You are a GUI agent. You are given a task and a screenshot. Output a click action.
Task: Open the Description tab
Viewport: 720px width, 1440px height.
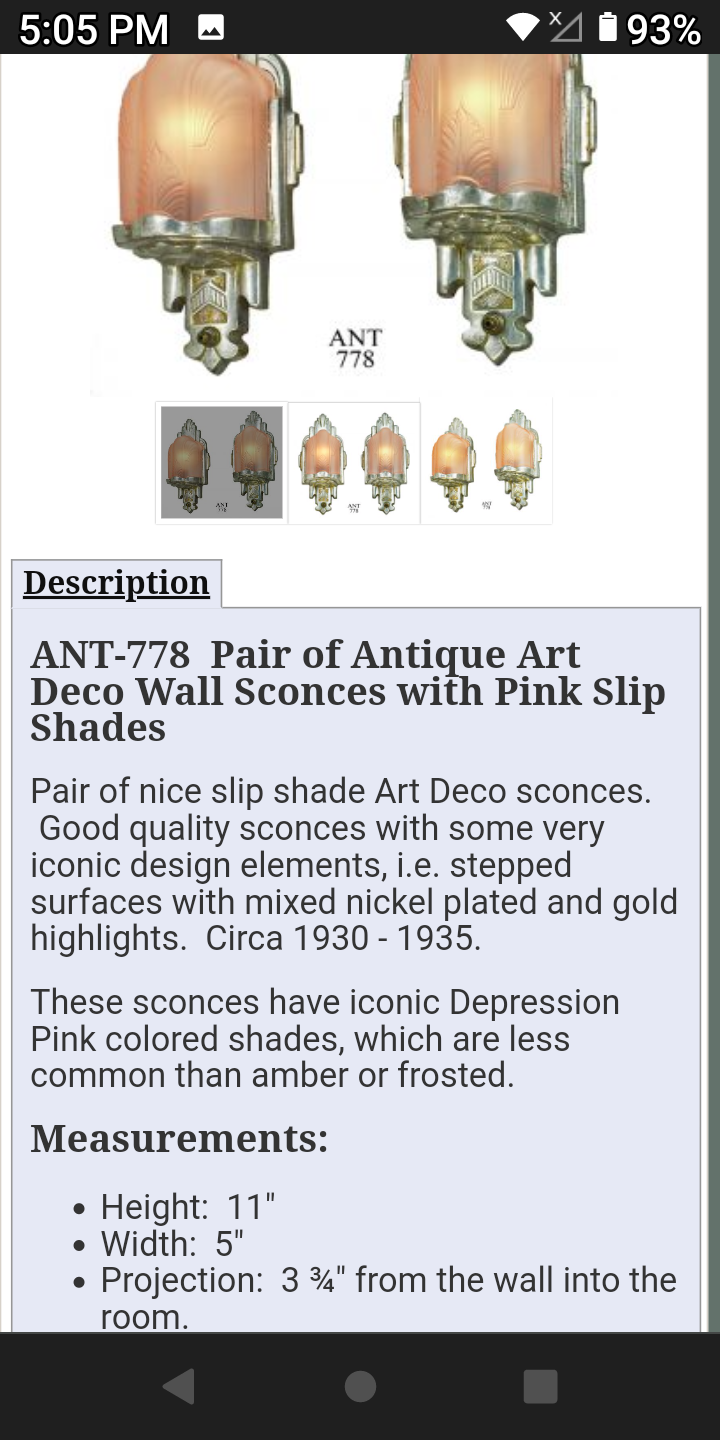(x=116, y=583)
